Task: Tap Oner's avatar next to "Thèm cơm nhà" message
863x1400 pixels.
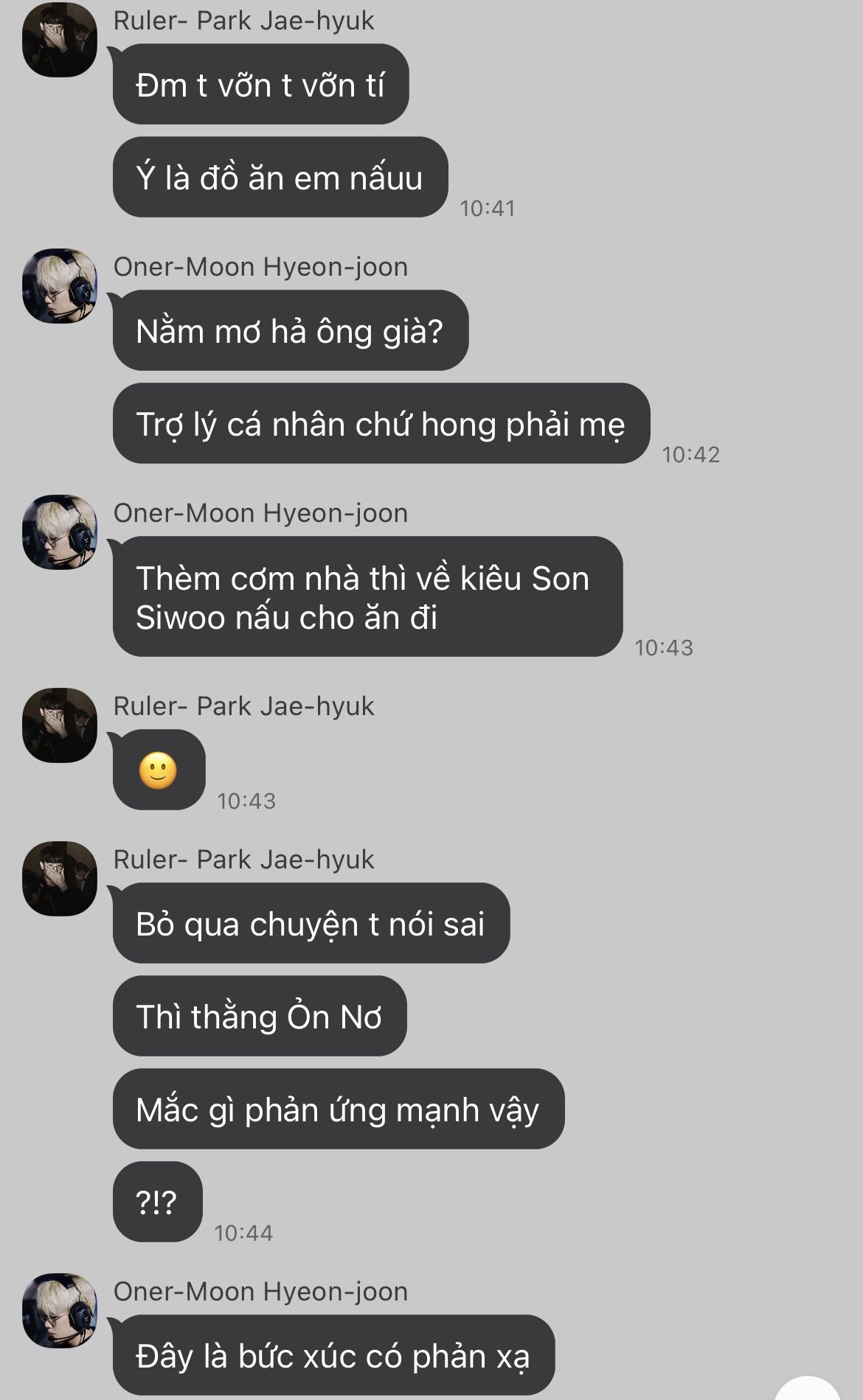Action: click(x=60, y=532)
